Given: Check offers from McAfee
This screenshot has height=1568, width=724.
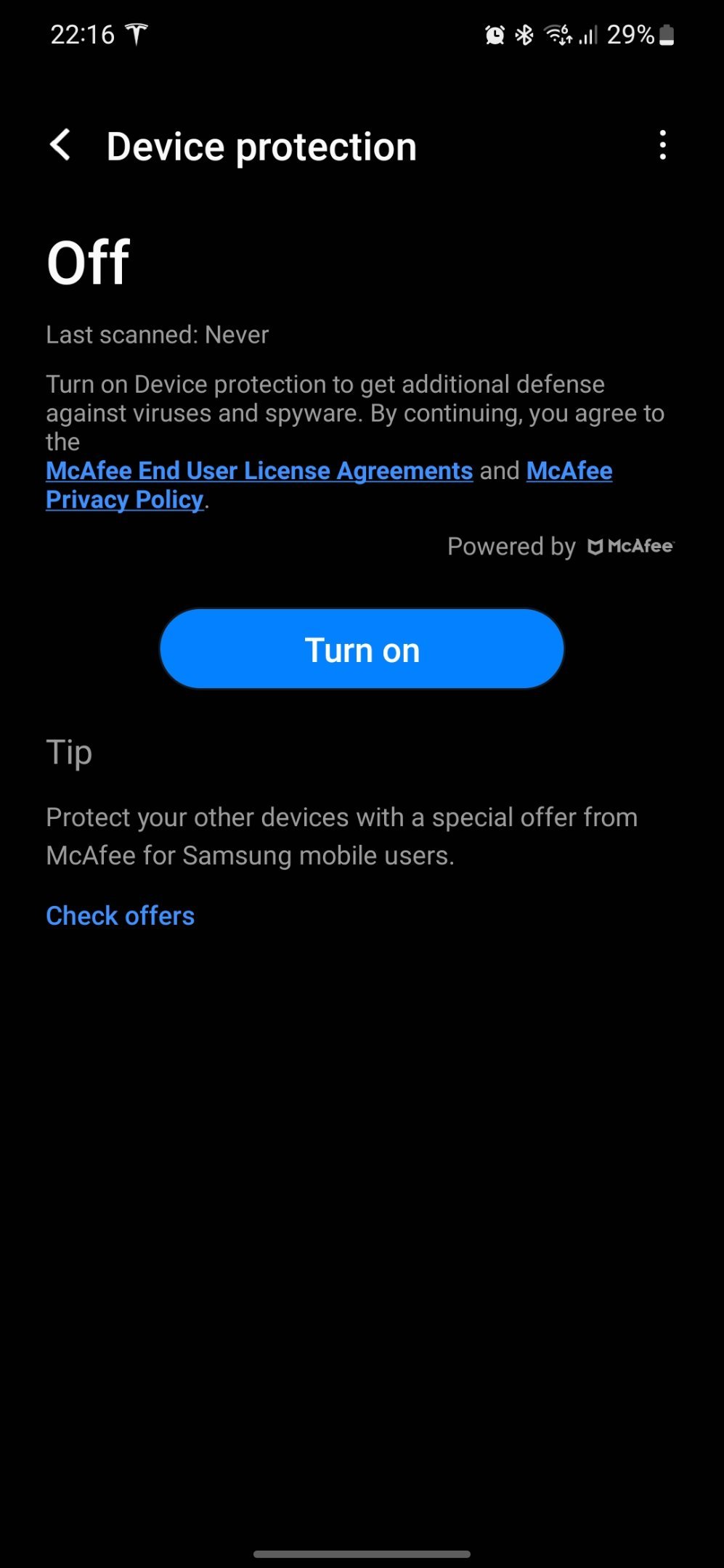Looking at the screenshot, I should [121, 915].
